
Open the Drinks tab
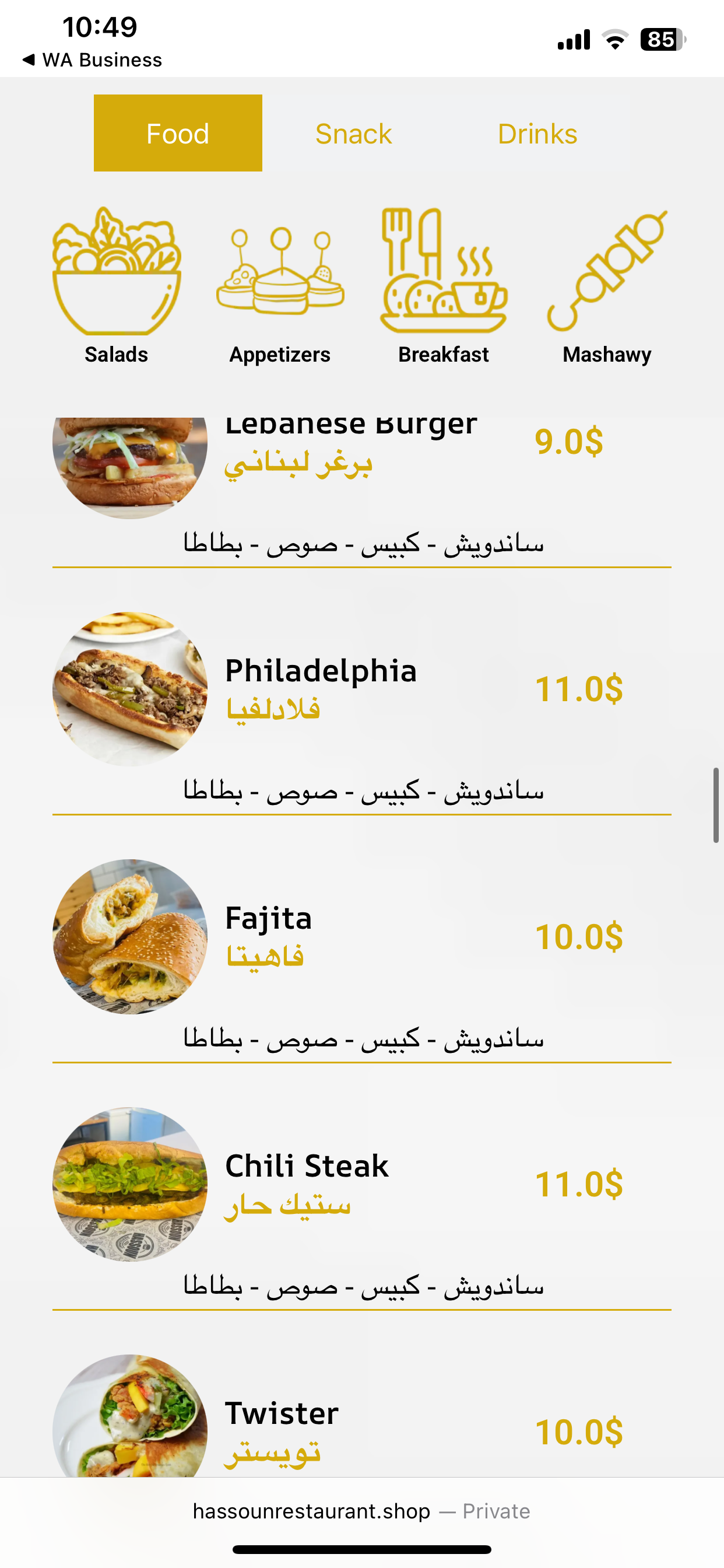tap(538, 134)
